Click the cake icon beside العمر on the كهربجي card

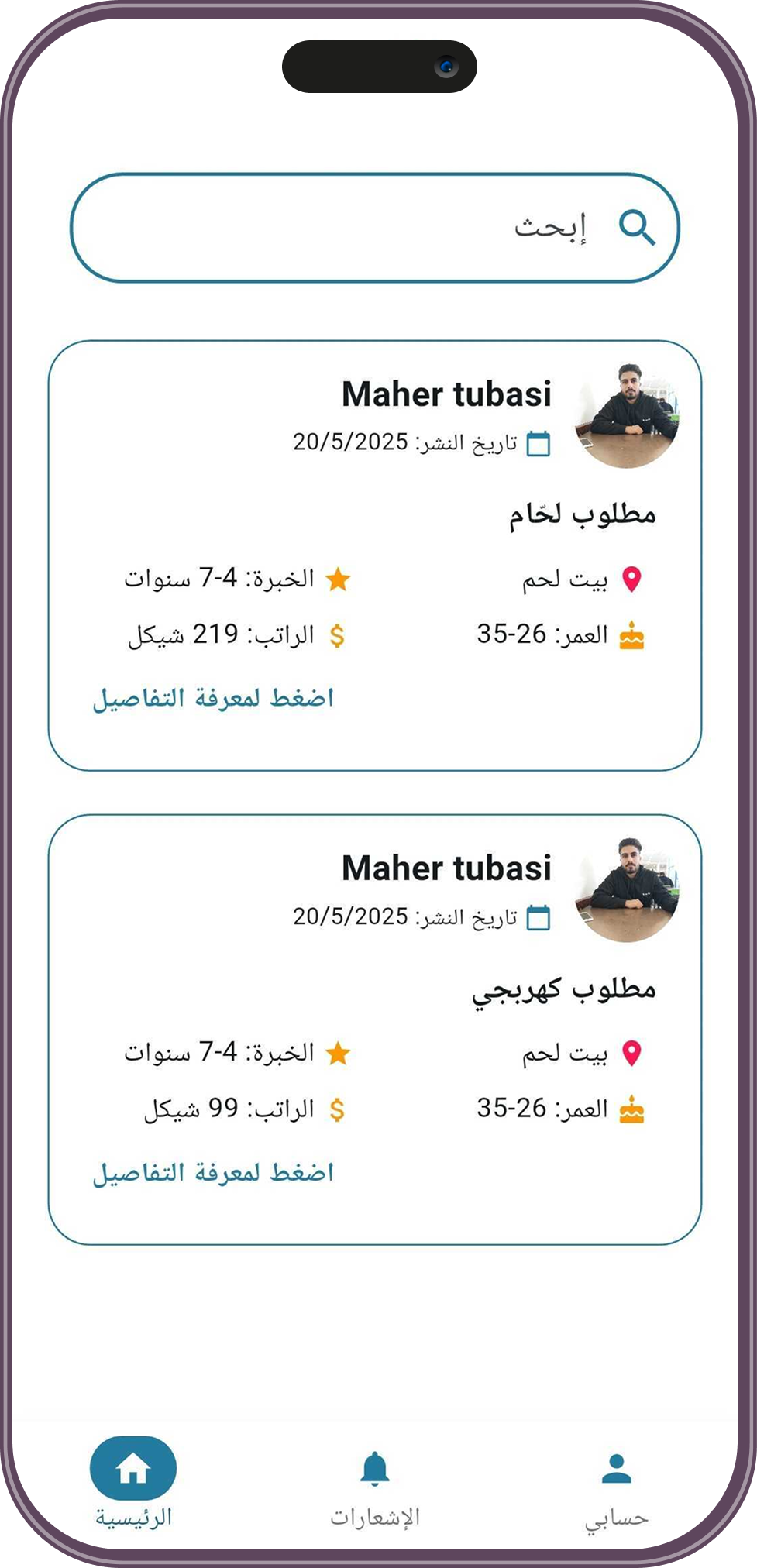click(x=633, y=1111)
